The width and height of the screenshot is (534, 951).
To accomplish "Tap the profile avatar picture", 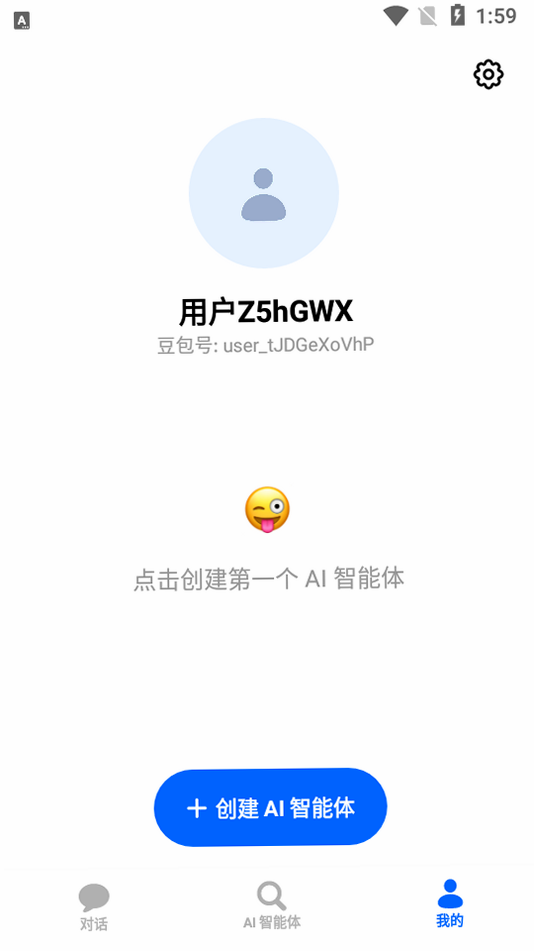I will [264, 193].
